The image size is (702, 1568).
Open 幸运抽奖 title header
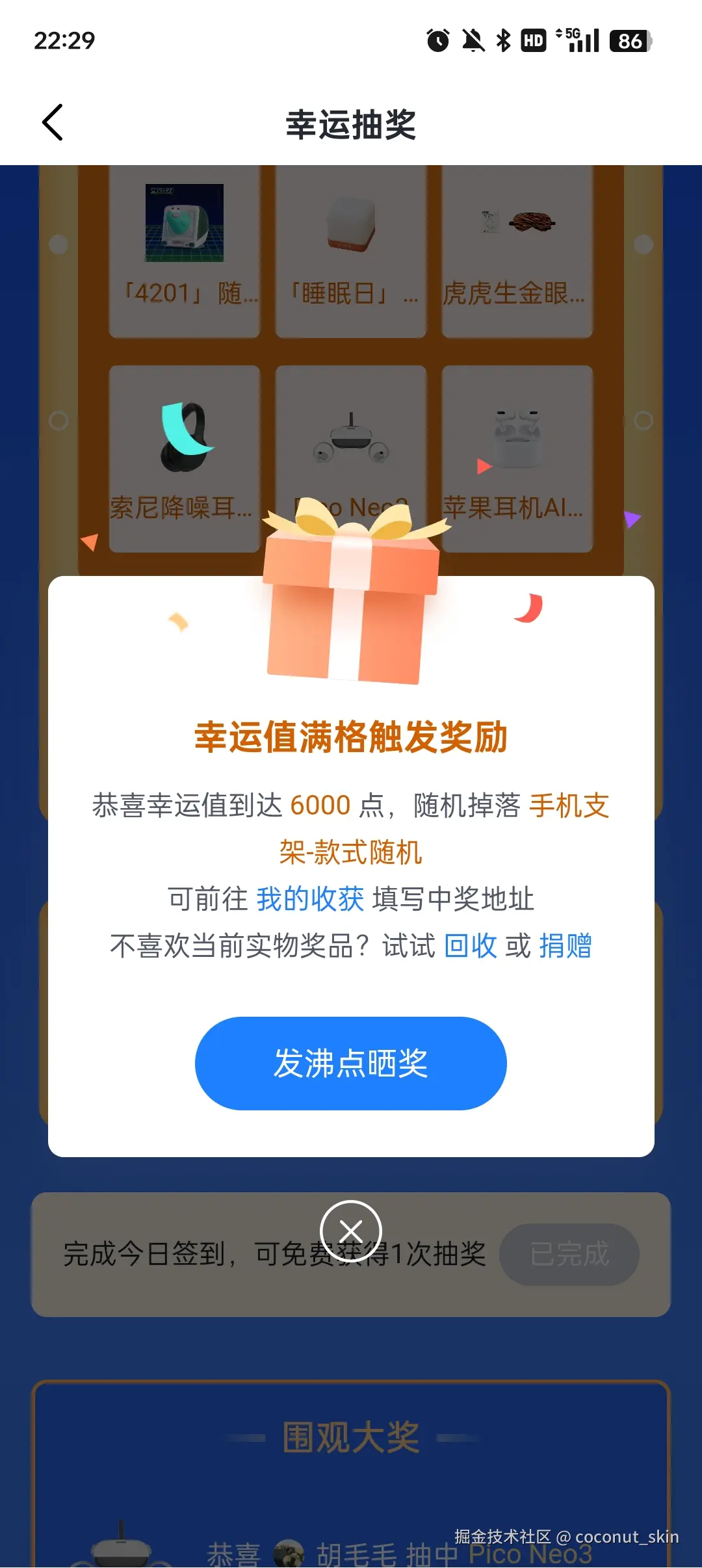pos(351,124)
